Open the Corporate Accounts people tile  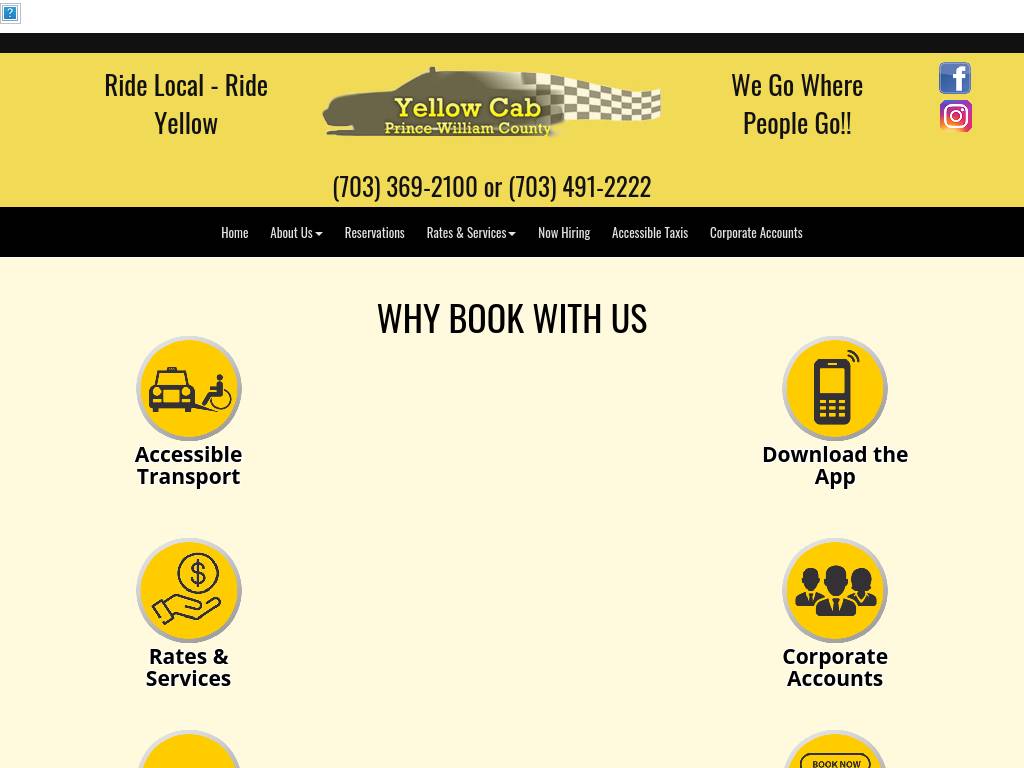point(835,614)
